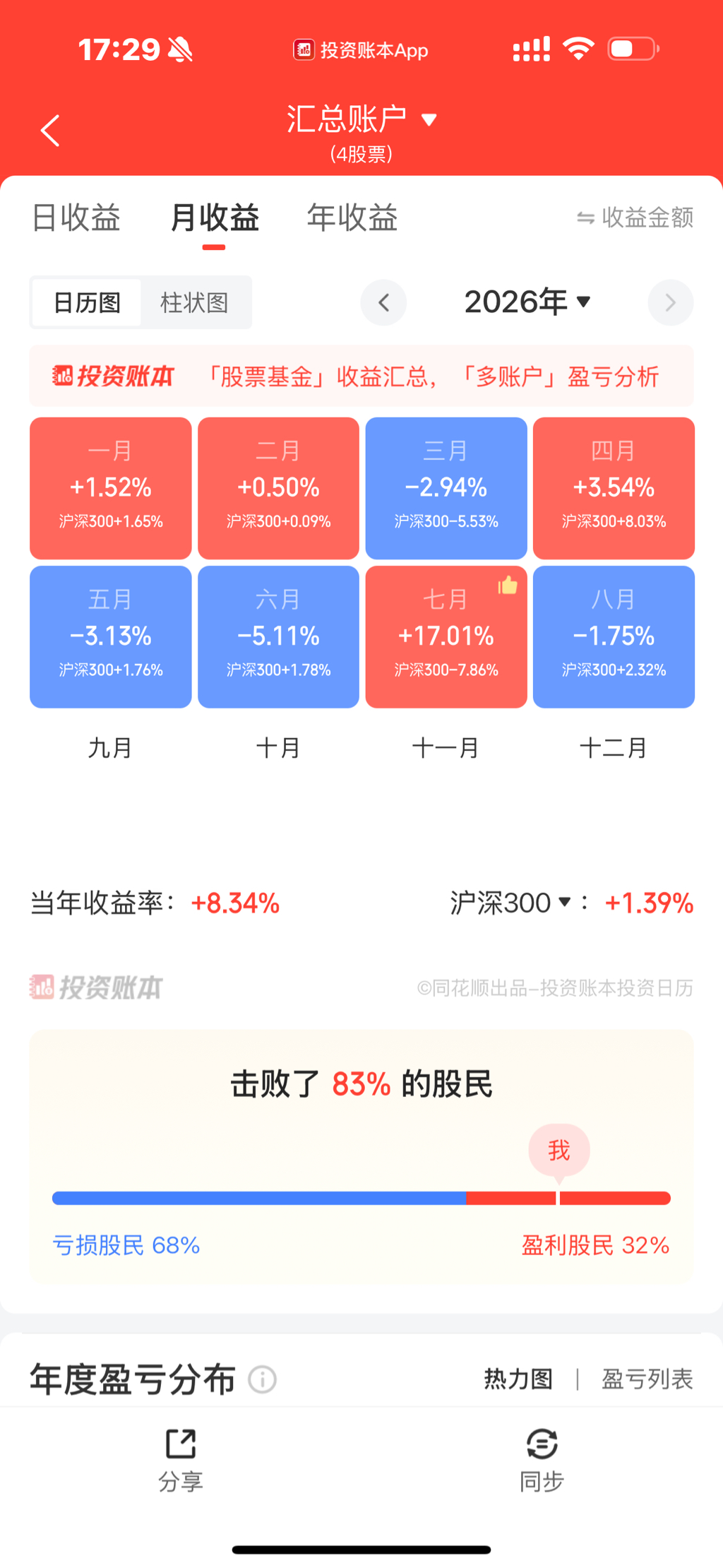Go to the previous year
This screenshot has width=723, height=1568.
(x=383, y=303)
